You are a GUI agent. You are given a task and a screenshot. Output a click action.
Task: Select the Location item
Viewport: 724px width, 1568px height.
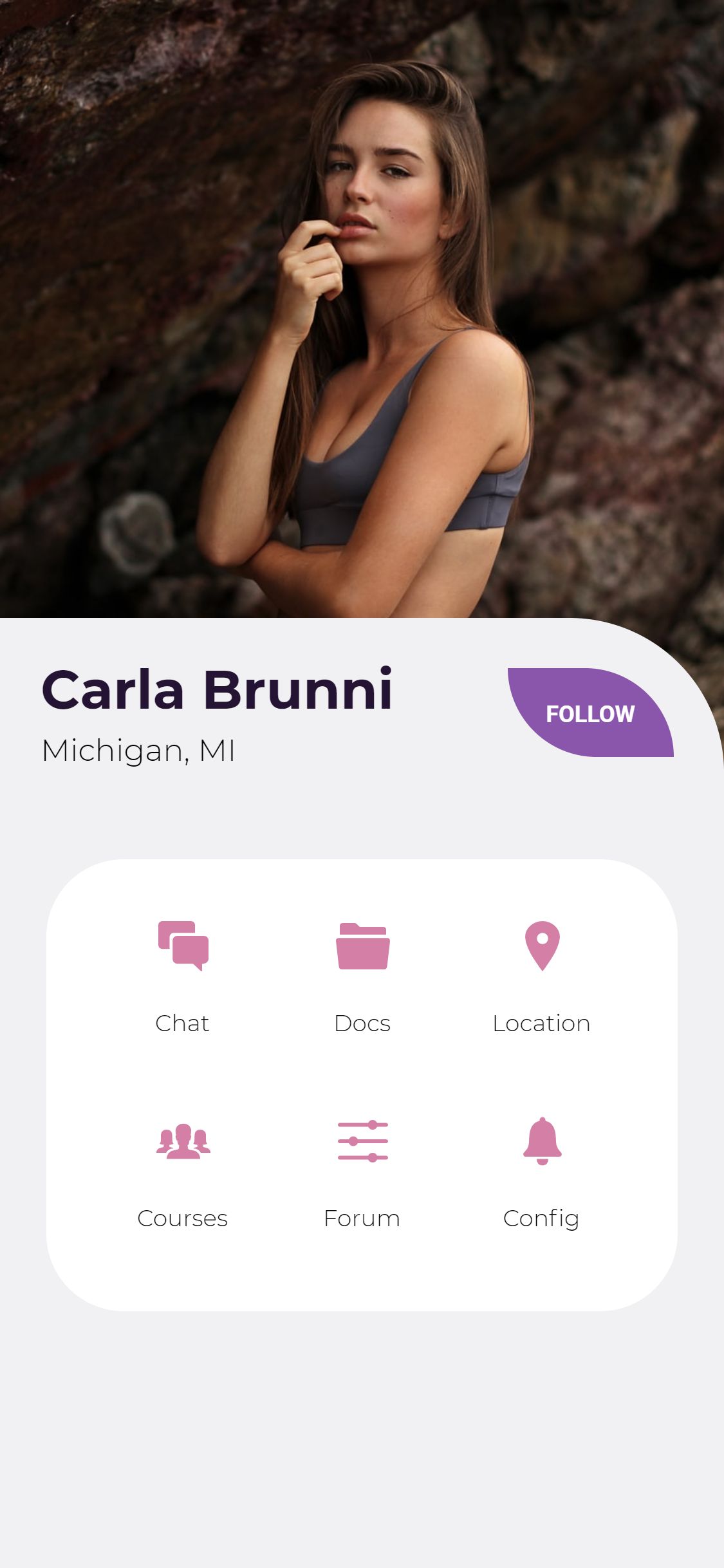point(542,977)
